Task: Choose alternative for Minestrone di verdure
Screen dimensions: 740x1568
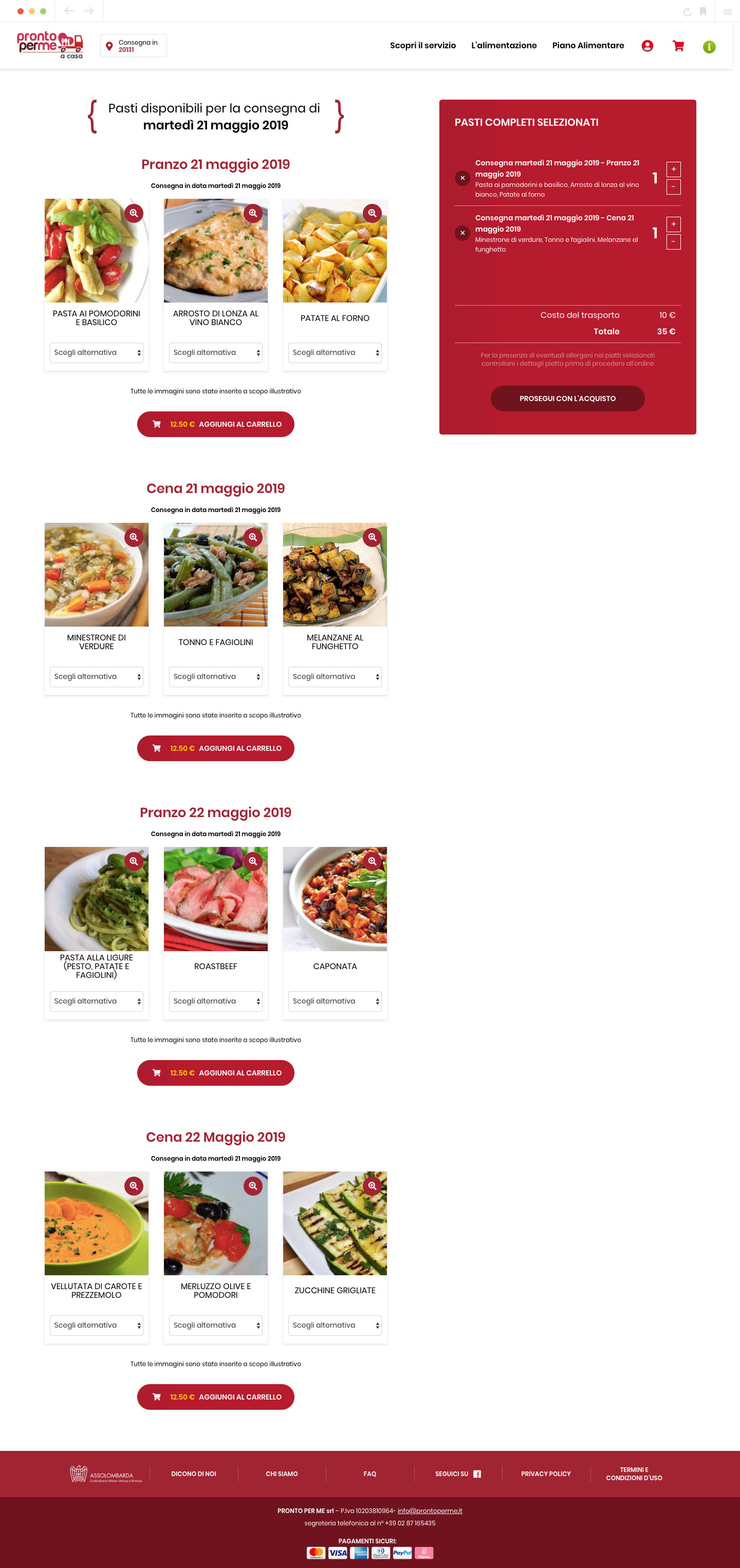Action: tap(96, 676)
